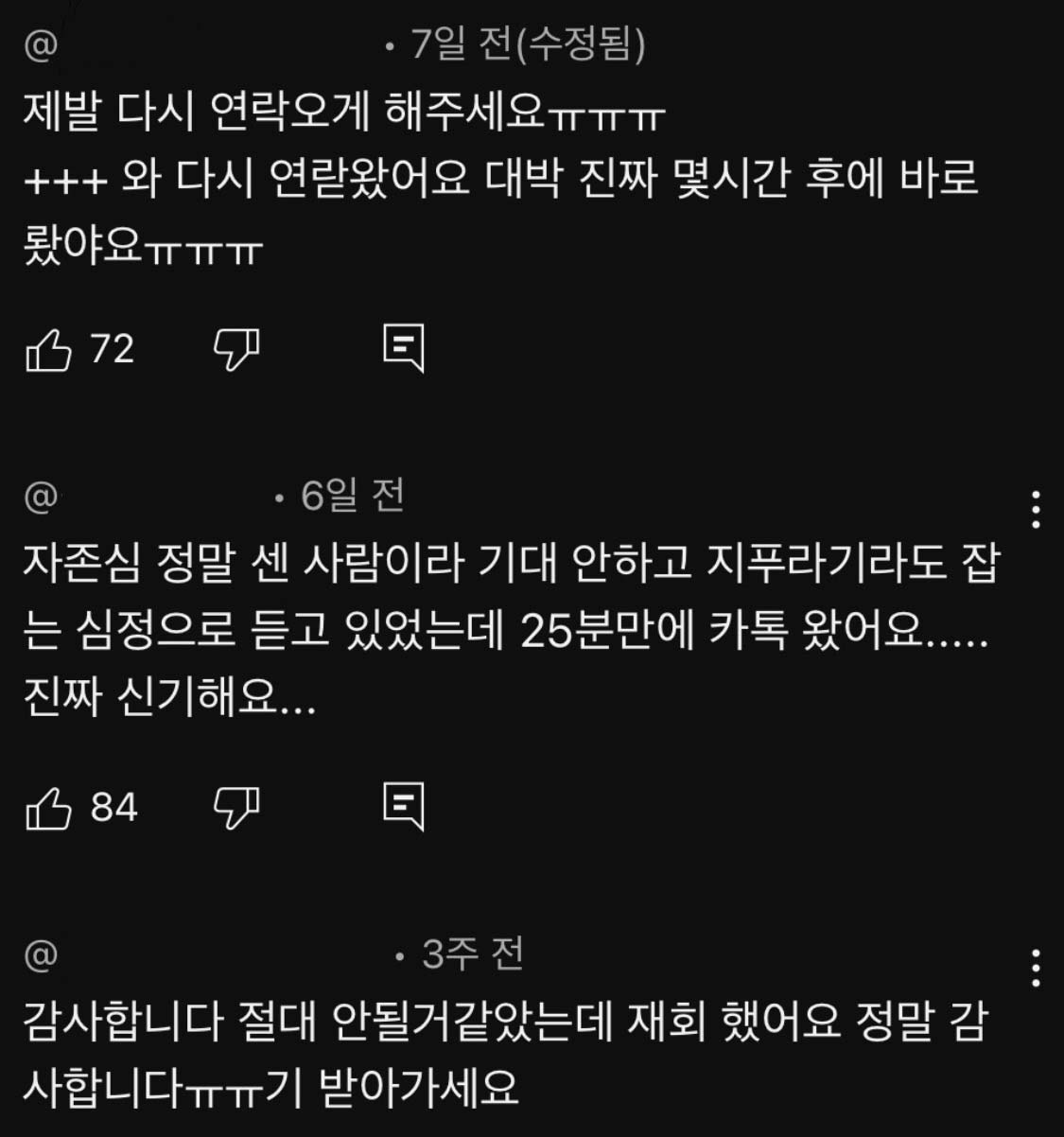This screenshot has width=1064, height=1137.
Task: Dislike the comment posted 6일 전
Action: click(x=236, y=809)
